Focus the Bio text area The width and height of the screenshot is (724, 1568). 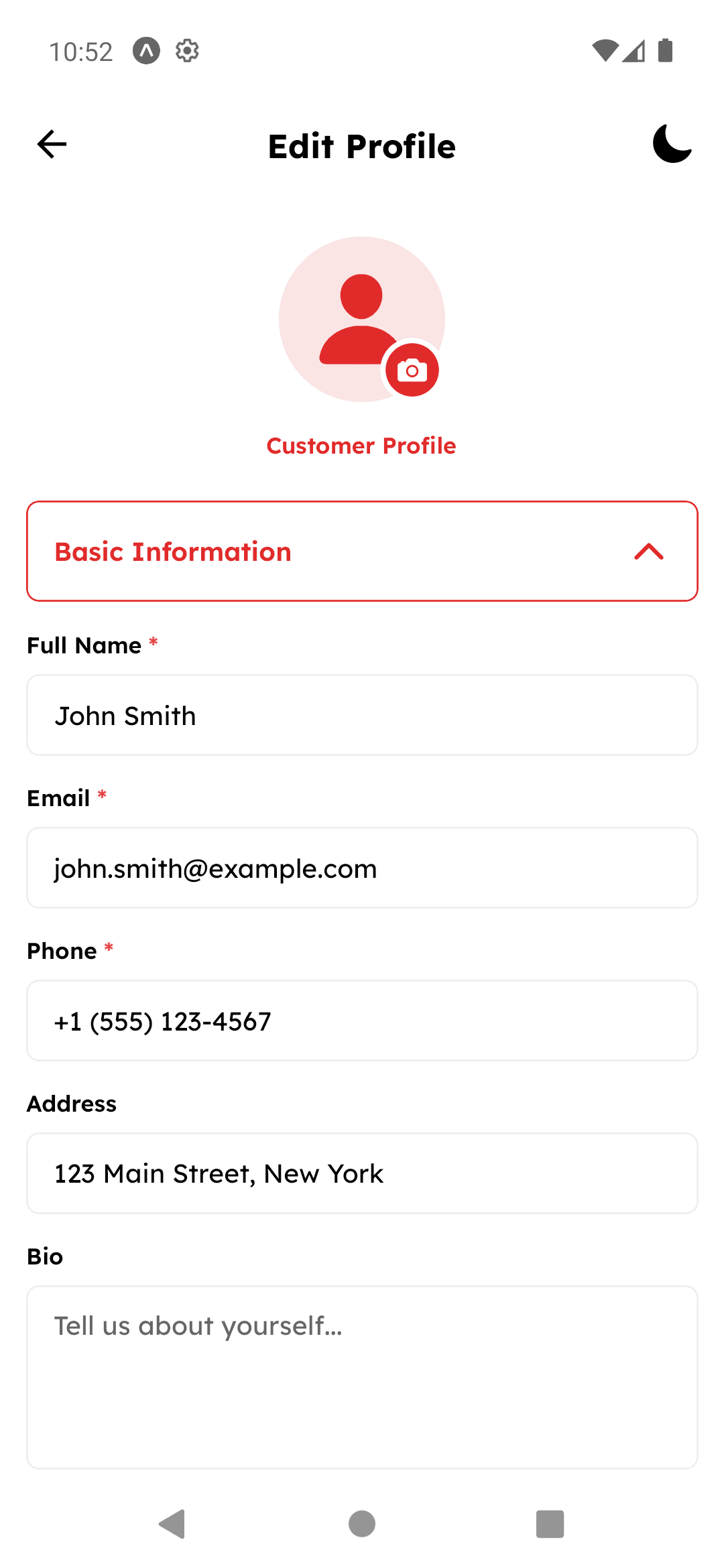pos(362,1377)
